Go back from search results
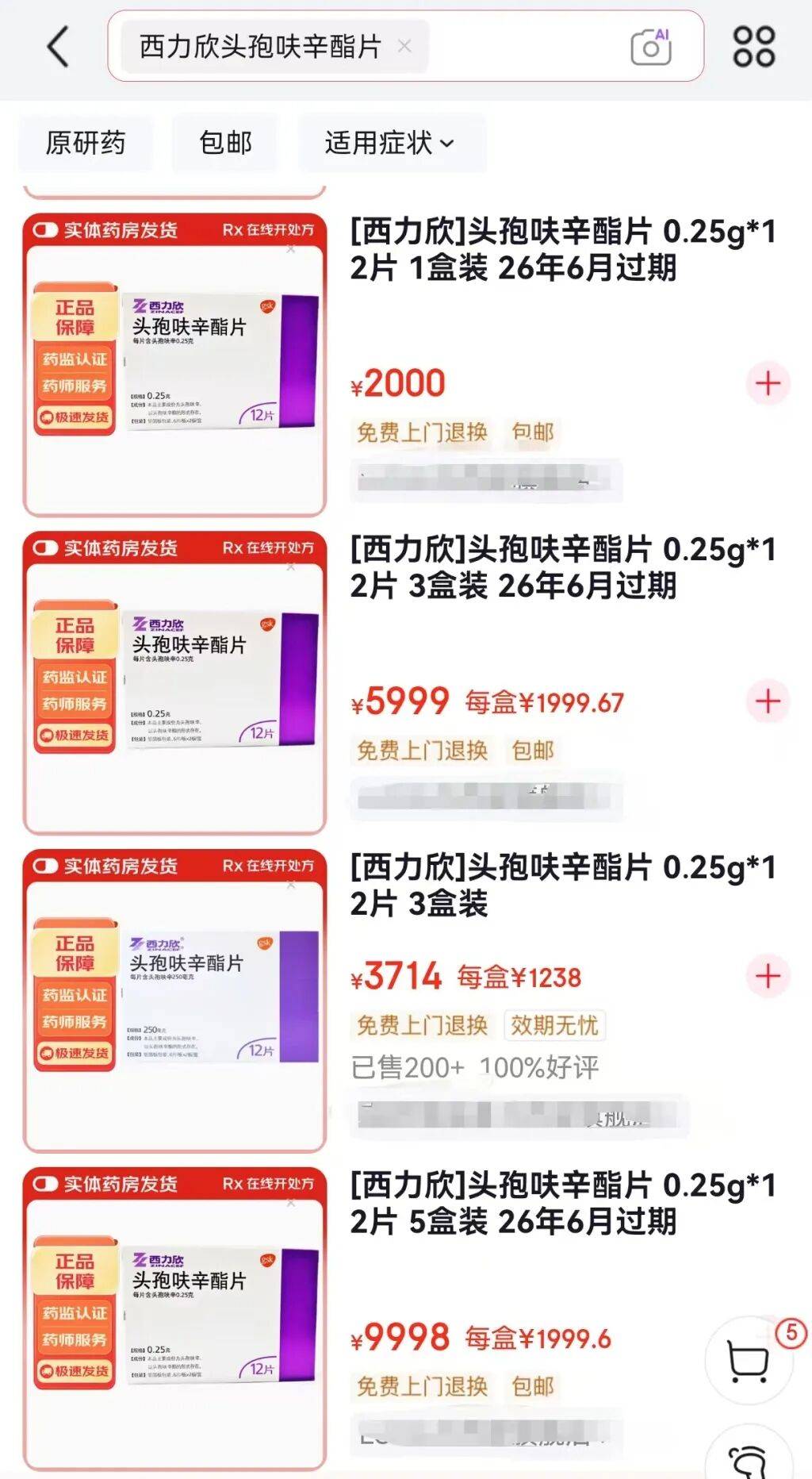This screenshot has height=1479, width=812. [59, 47]
